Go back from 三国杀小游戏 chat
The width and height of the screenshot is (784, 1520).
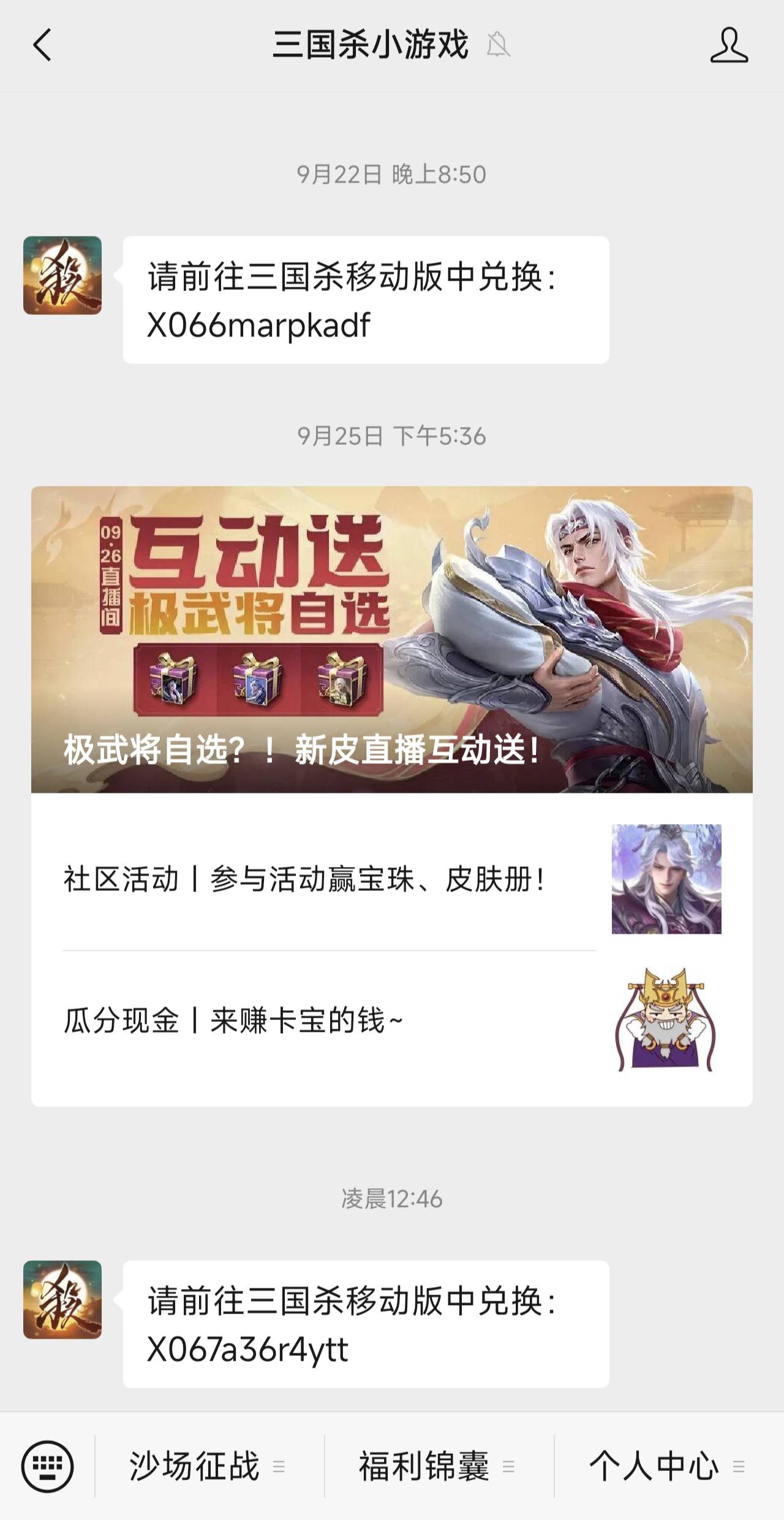click(42, 45)
